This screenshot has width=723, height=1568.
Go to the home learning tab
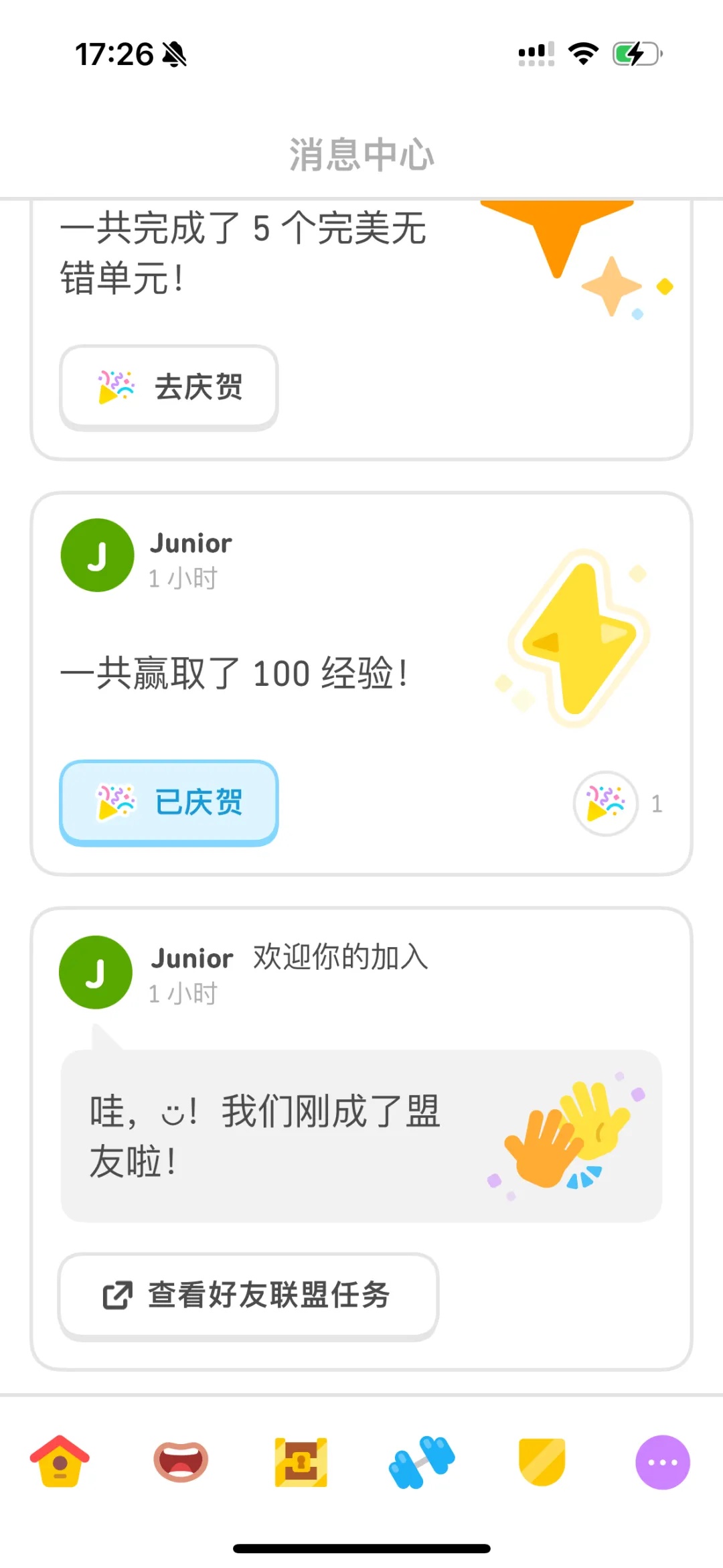(x=60, y=1462)
